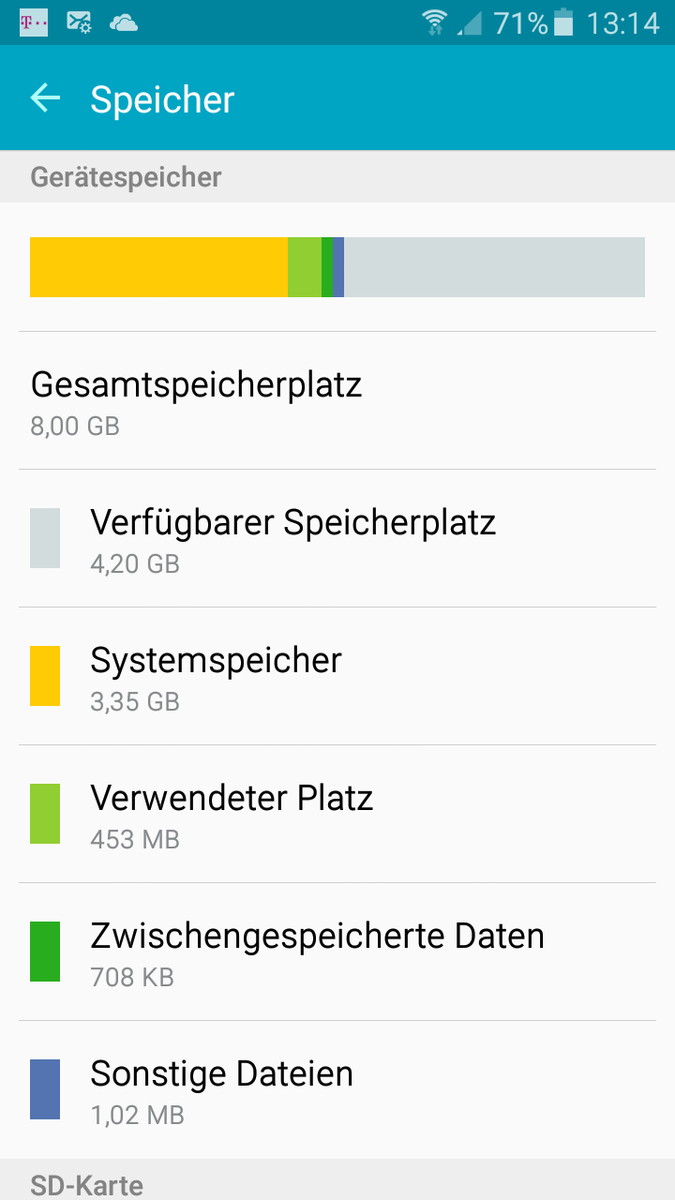The height and width of the screenshot is (1200, 675).
Task: Select Zwischengespeicherte Daten to clear cache
Action: pyautogui.click(x=337, y=952)
